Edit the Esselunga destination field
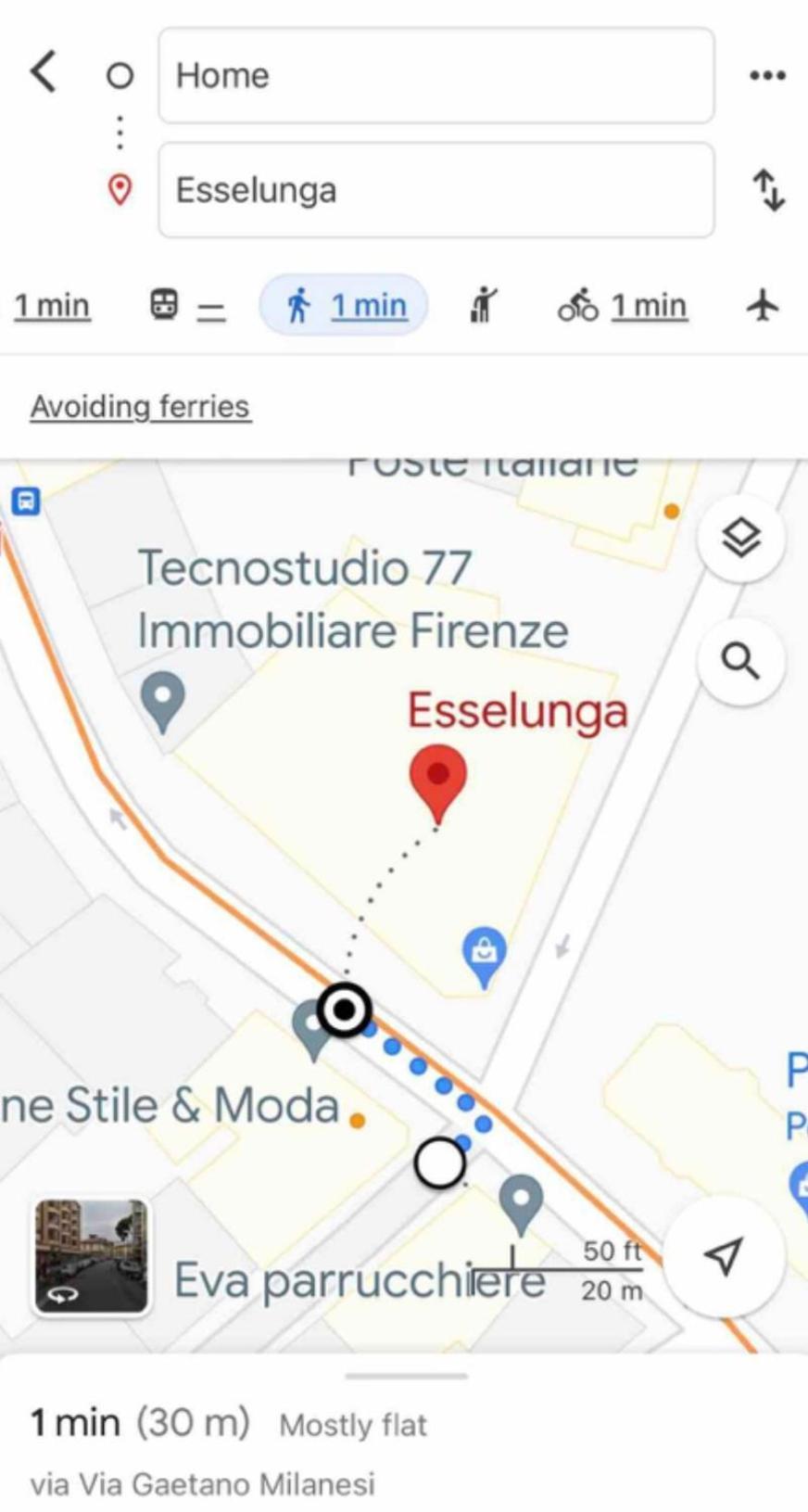 pyautogui.click(x=436, y=190)
